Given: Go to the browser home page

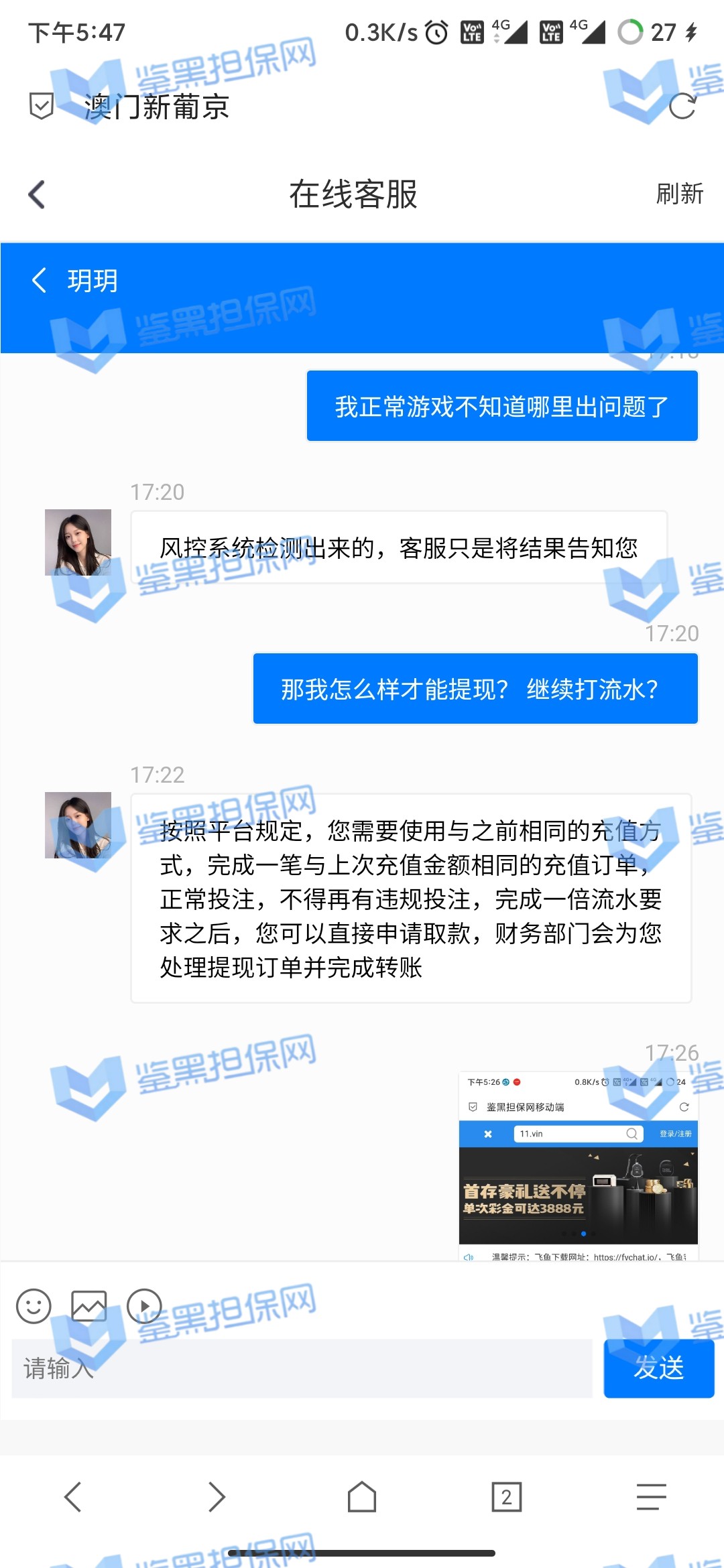Looking at the screenshot, I should (x=362, y=1496).
